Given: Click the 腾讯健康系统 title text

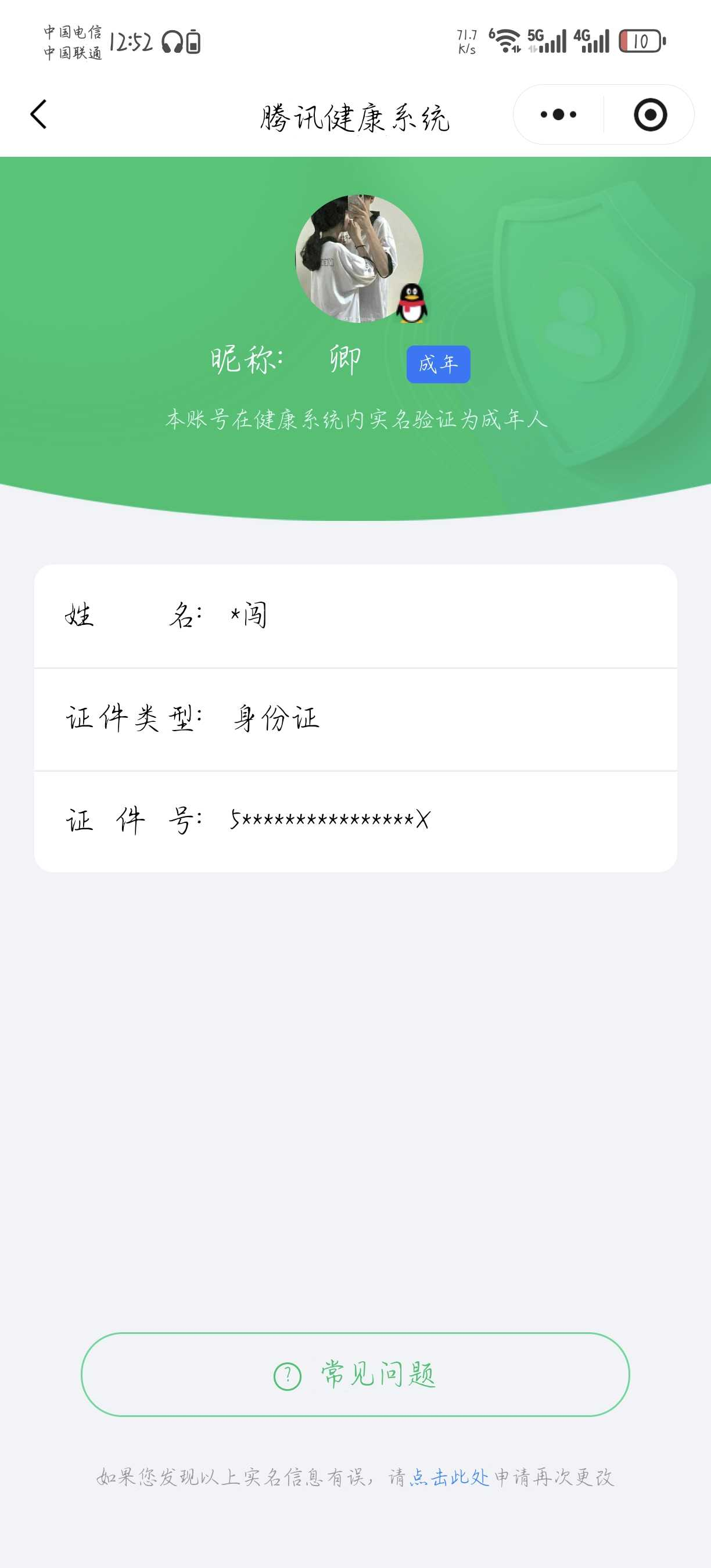Looking at the screenshot, I should click(x=355, y=117).
